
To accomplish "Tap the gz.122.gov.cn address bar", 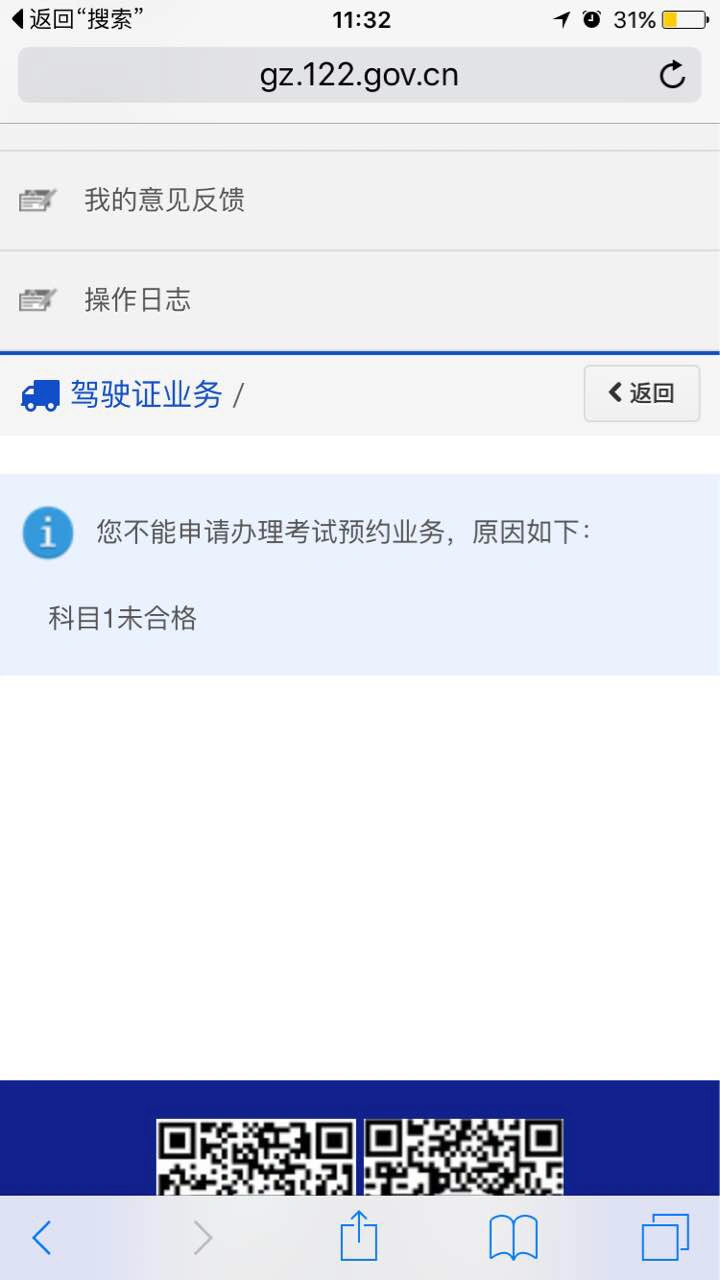I will click(360, 75).
